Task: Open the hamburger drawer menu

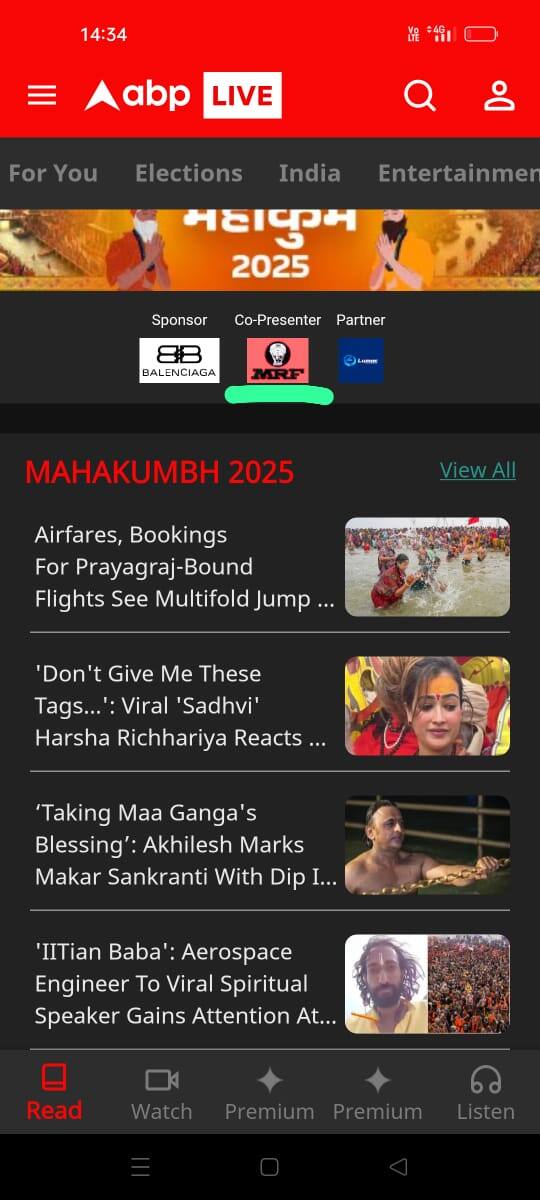Action: 42,96
